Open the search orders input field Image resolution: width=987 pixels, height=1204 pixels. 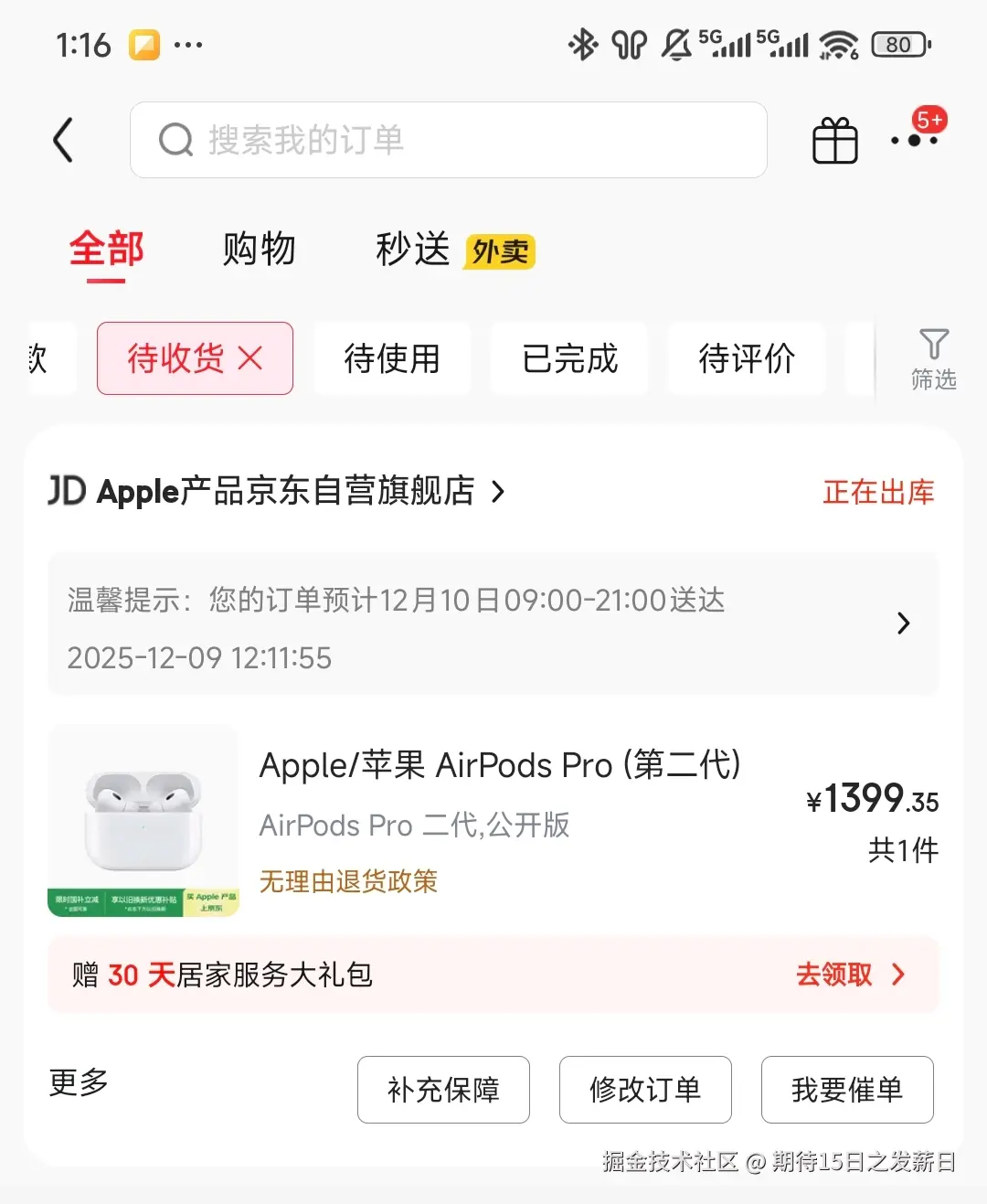tap(448, 140)
